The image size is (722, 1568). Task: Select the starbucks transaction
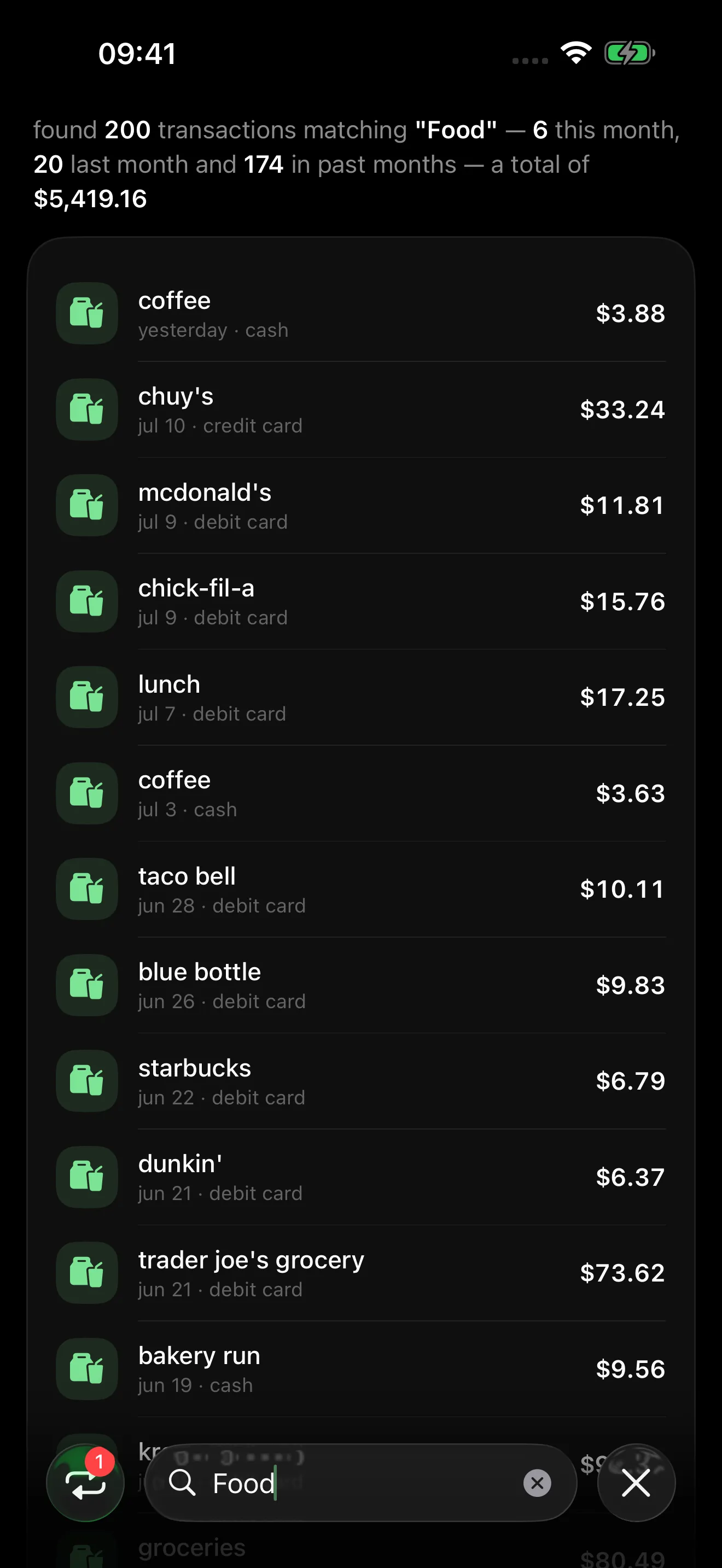(x=360, y=1081)
